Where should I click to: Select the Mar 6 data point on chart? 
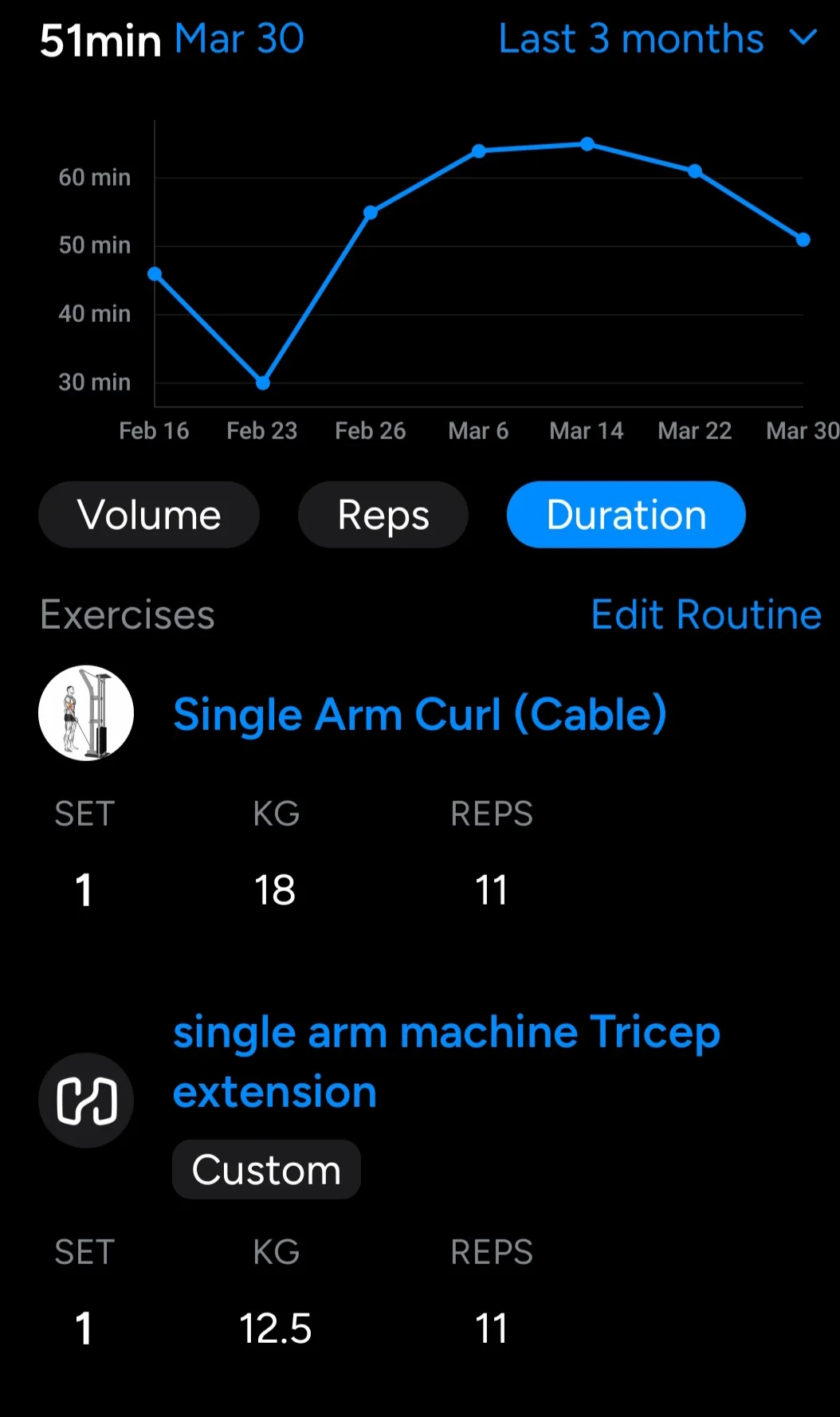click(479, 151)
